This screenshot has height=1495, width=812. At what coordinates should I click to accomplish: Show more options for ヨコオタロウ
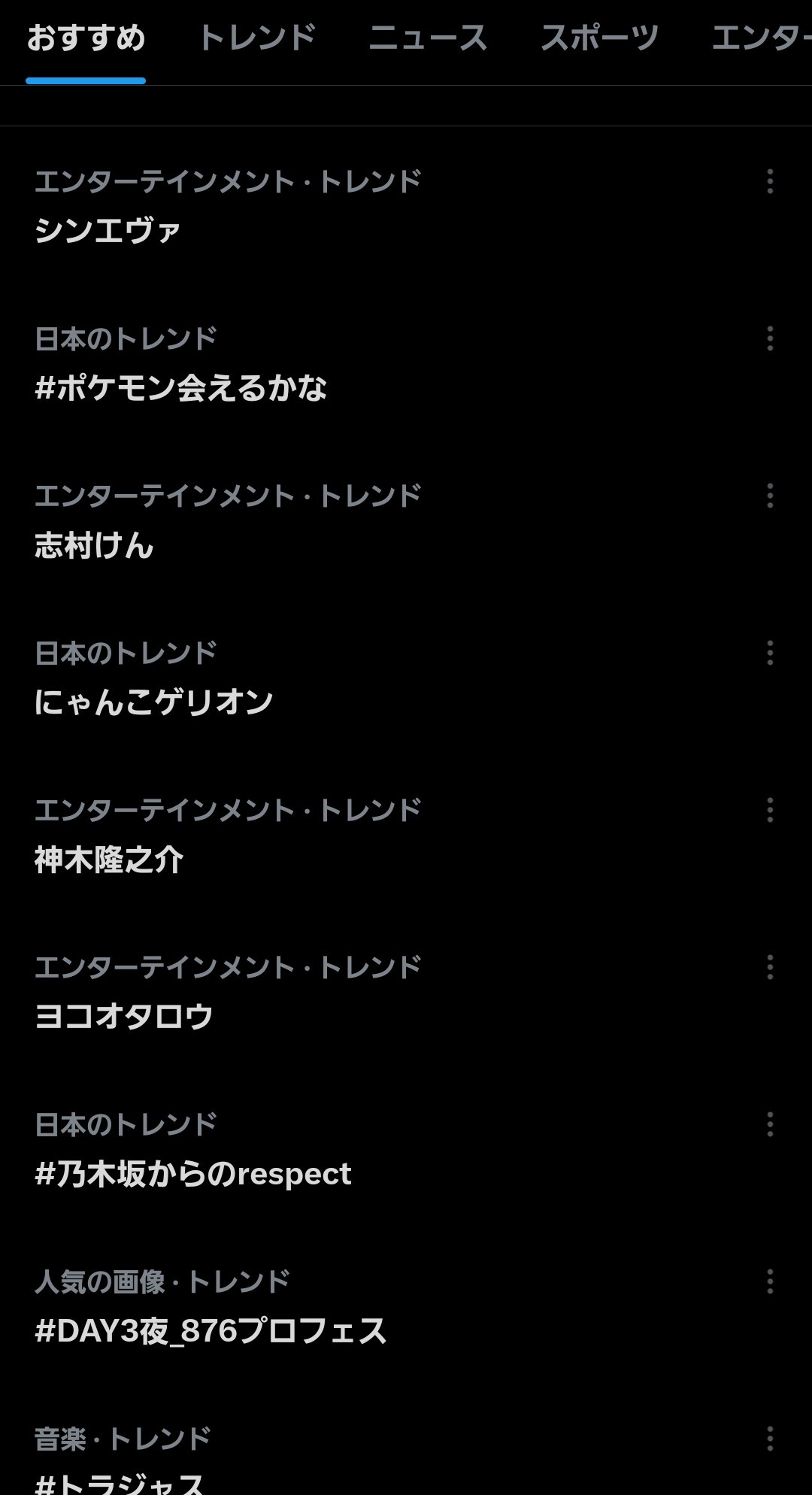770,967
